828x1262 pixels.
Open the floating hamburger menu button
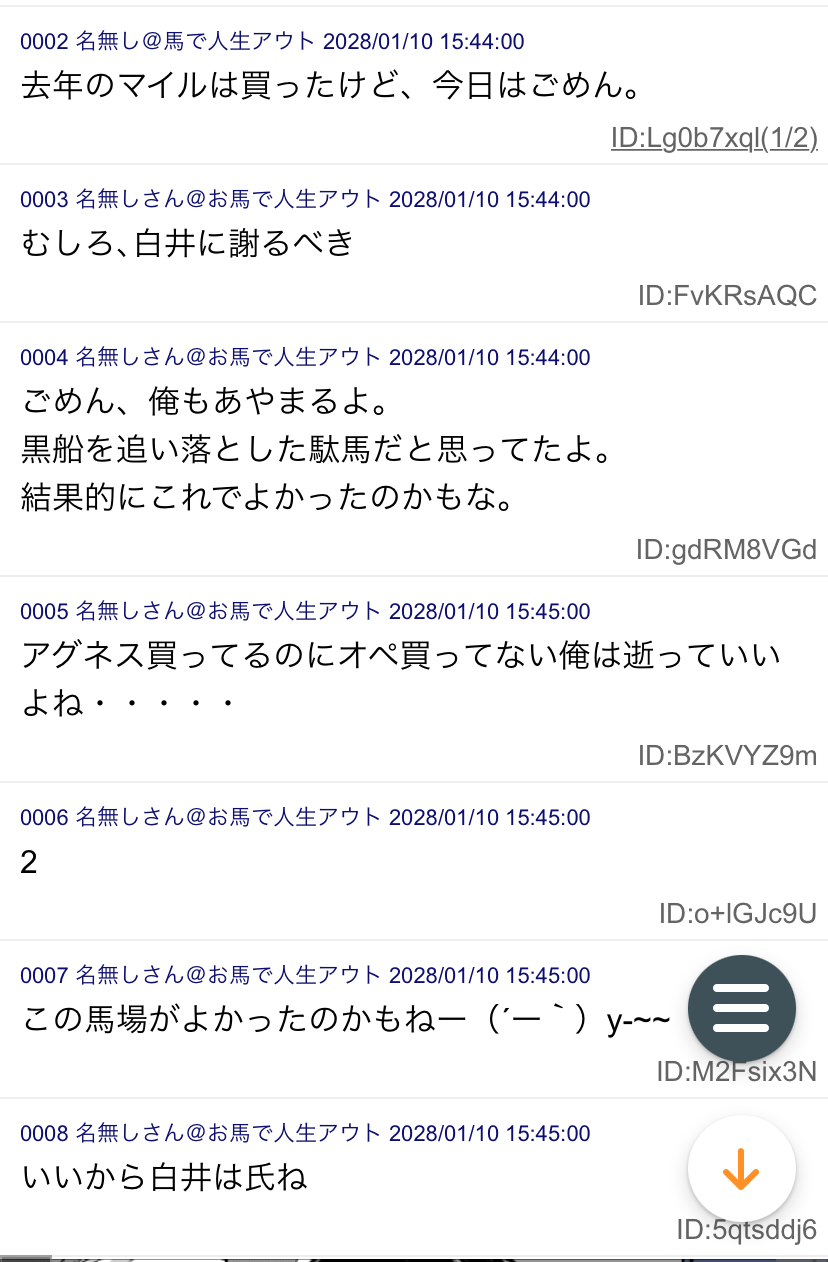point(742,1009)
